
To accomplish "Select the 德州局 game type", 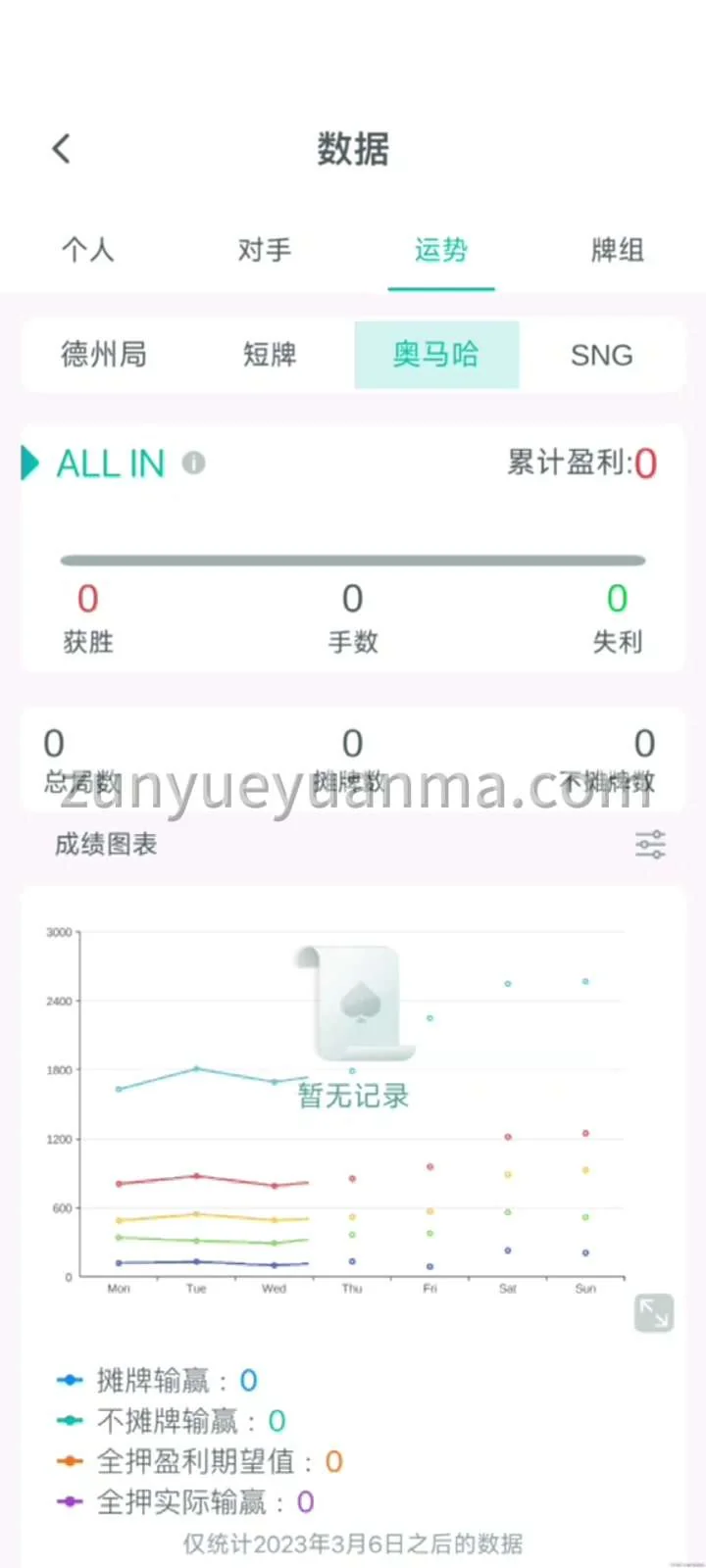I will 104,355.
